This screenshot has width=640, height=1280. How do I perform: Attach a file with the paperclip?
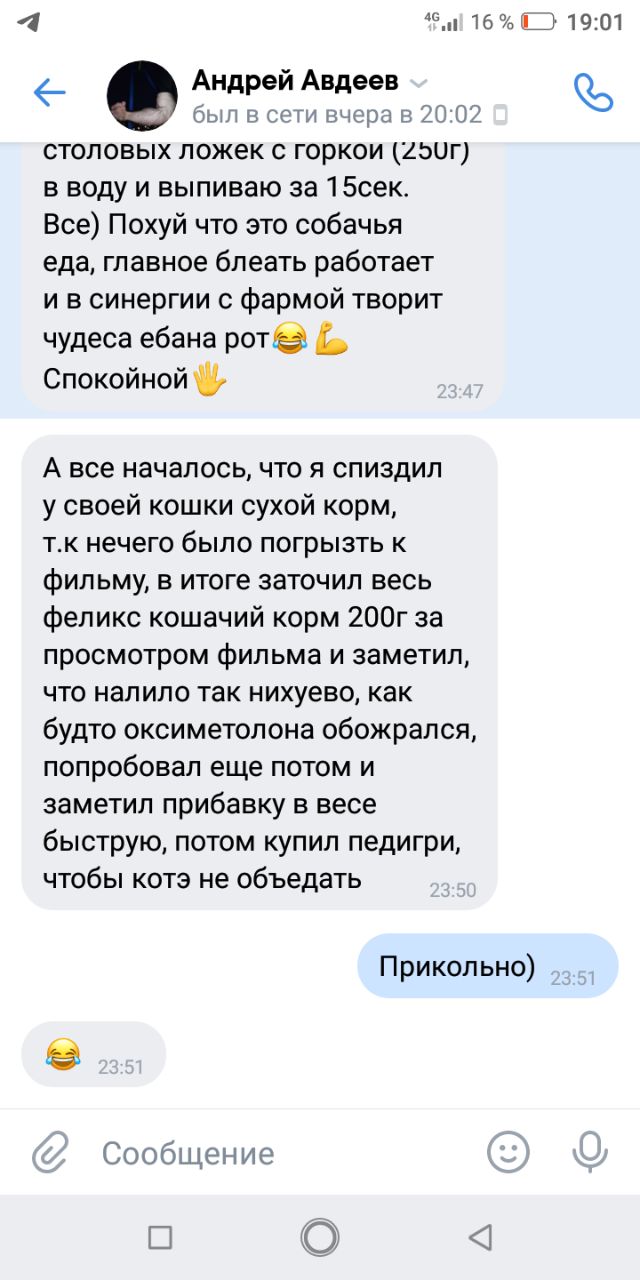pos(49,1152)
